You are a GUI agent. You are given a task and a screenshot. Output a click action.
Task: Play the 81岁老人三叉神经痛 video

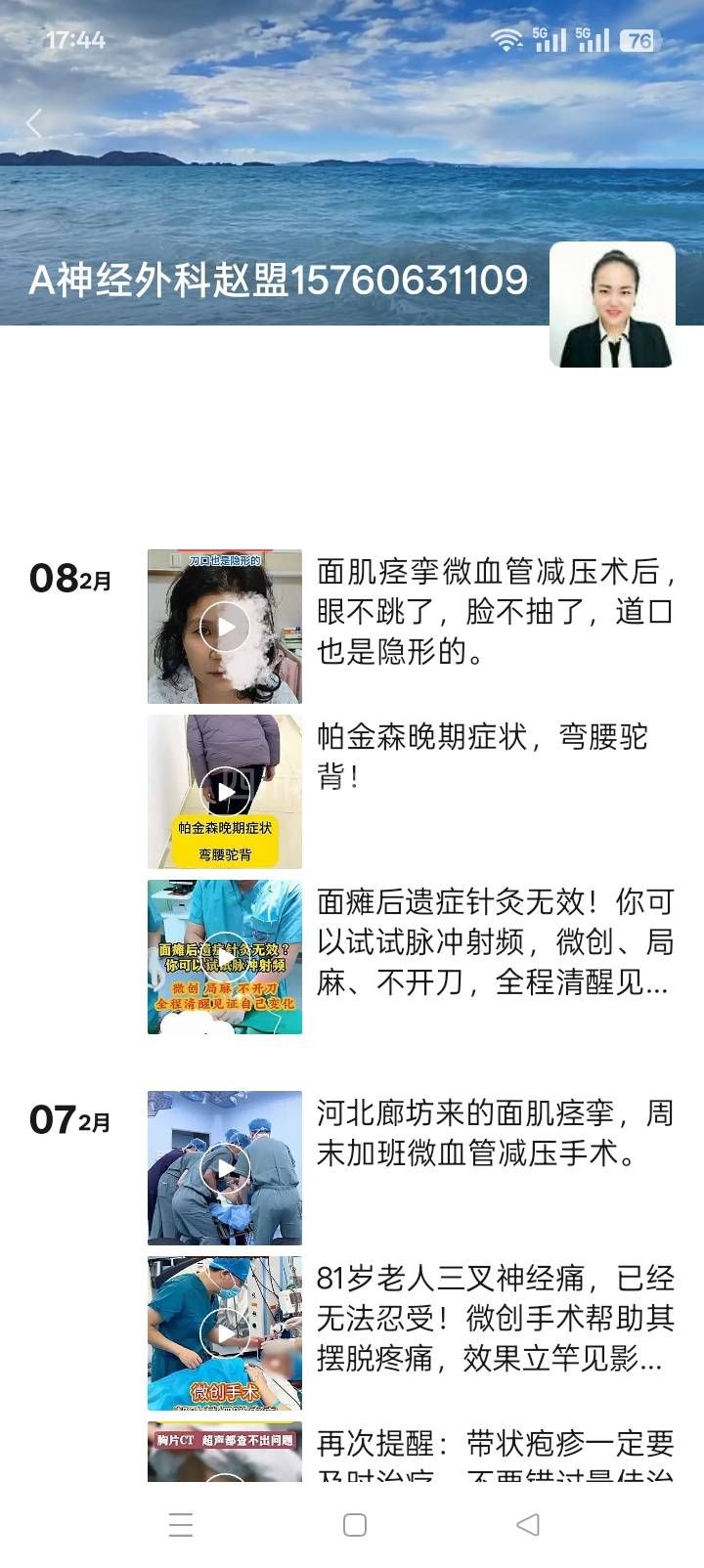point(225,1333)
